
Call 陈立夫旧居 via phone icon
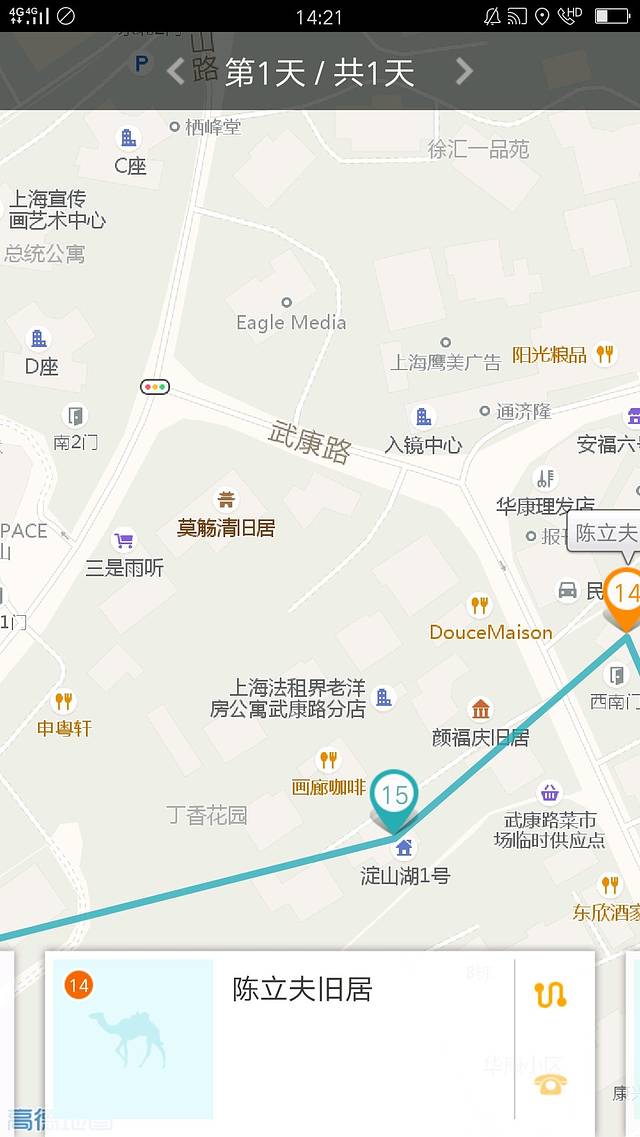550,1085
